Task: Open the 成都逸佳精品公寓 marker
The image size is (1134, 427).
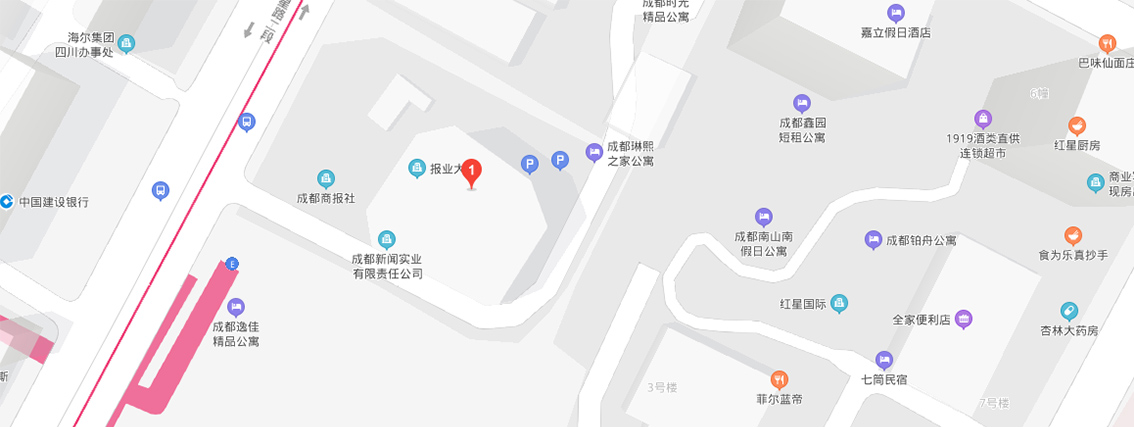Action: click(x=236, y=307)
